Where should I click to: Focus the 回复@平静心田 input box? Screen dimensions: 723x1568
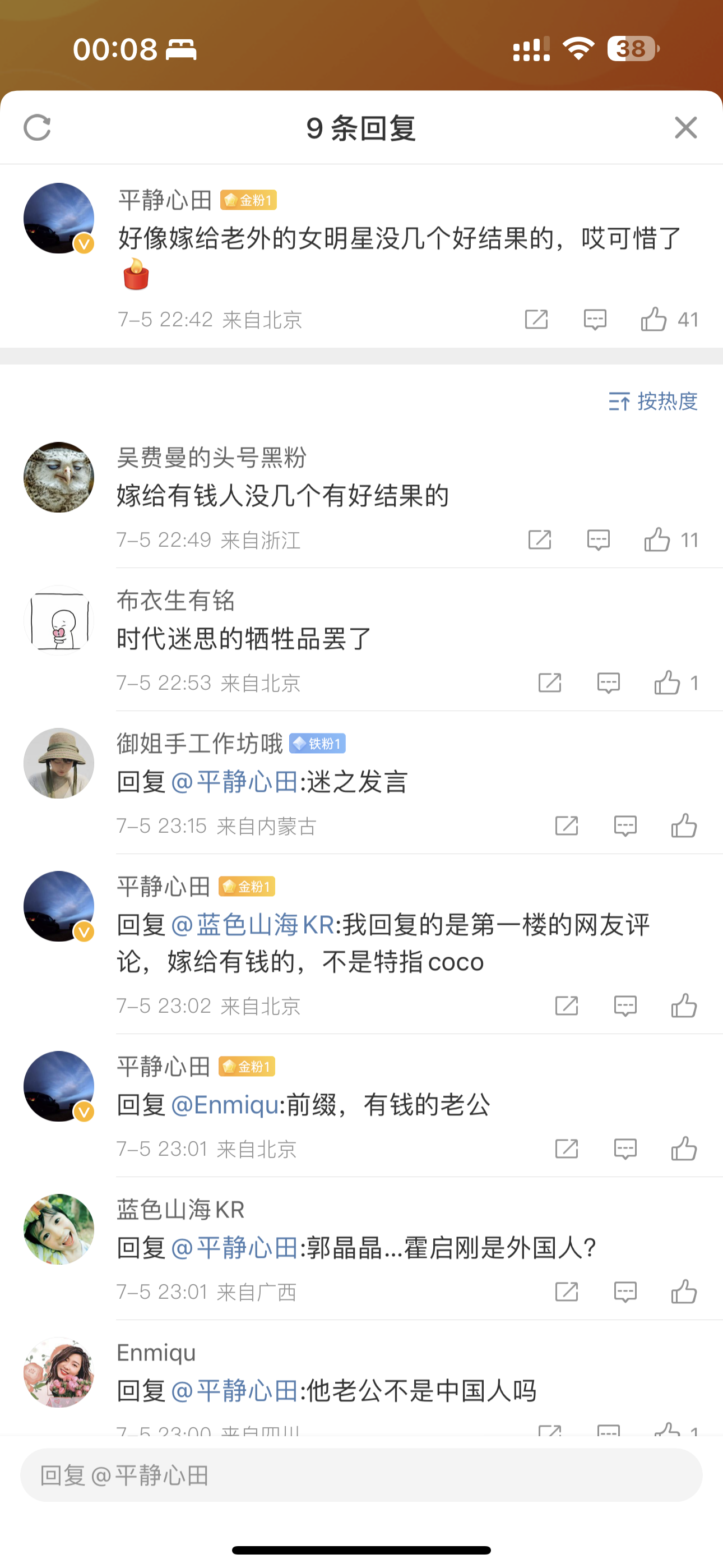(x=361, y=1475)
